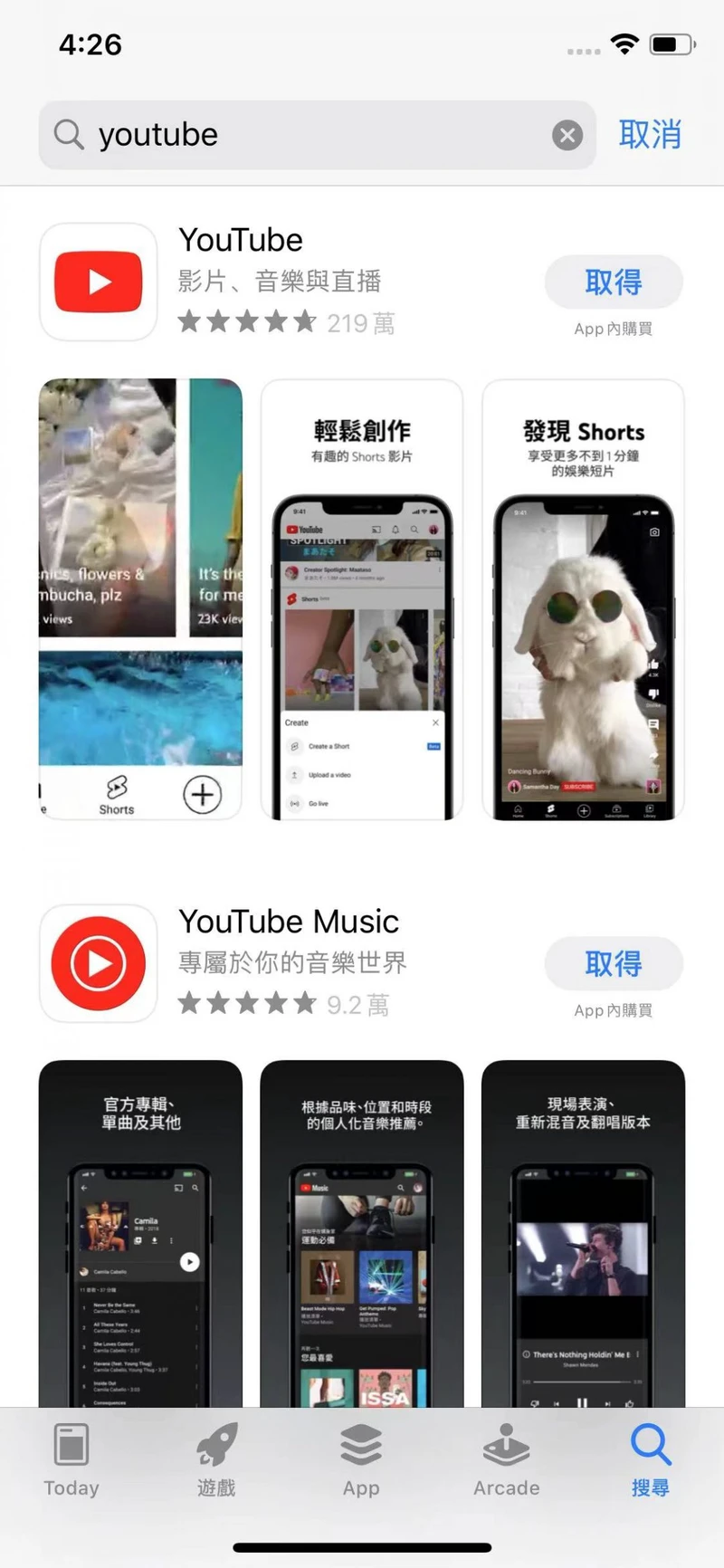The width and height of the screenshot is (724, 1568).
Task: View the 發現 Shorts YouTube screenshot
Action: pos(583,599)
